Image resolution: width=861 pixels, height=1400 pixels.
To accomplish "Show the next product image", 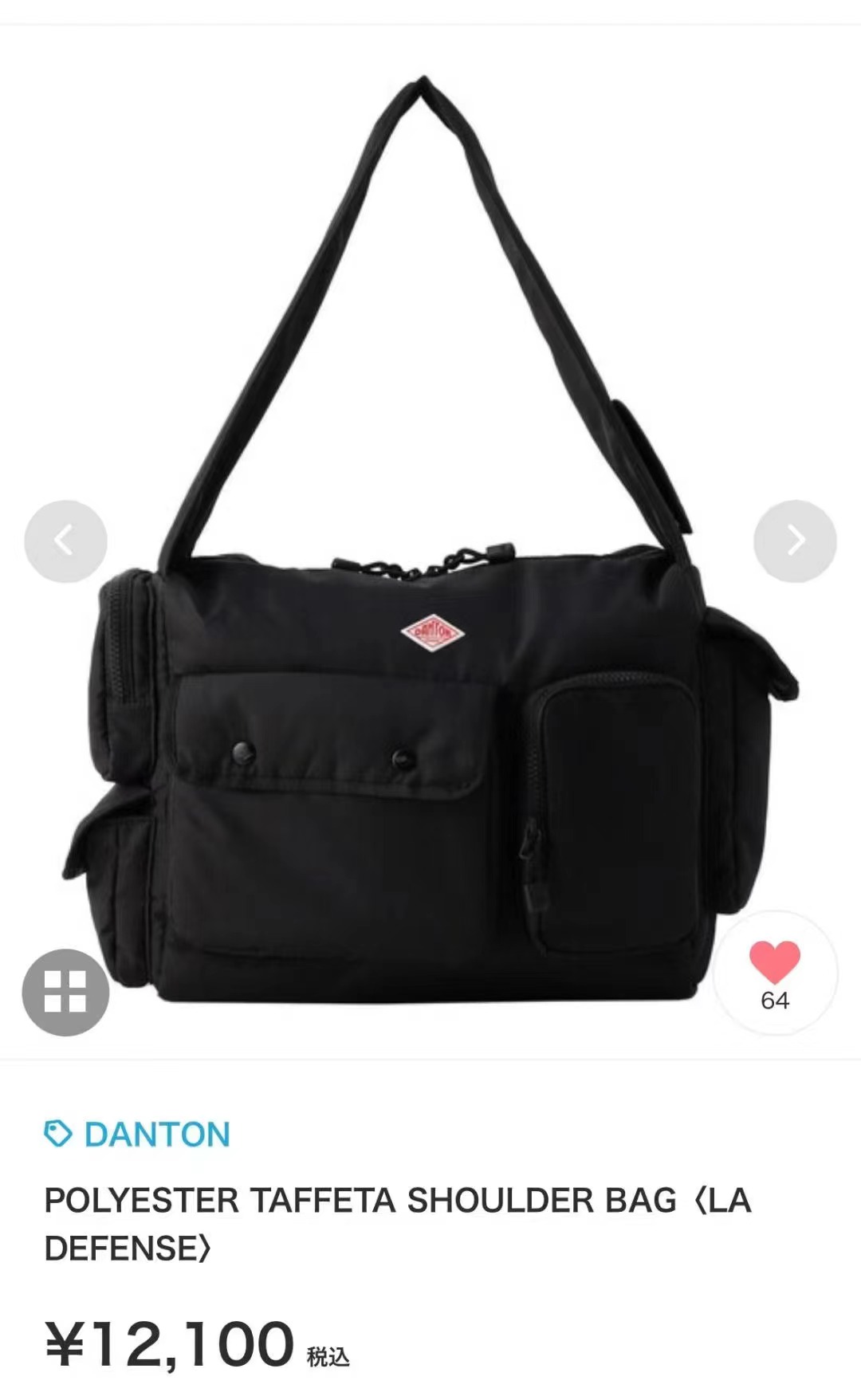I will 795,541.
